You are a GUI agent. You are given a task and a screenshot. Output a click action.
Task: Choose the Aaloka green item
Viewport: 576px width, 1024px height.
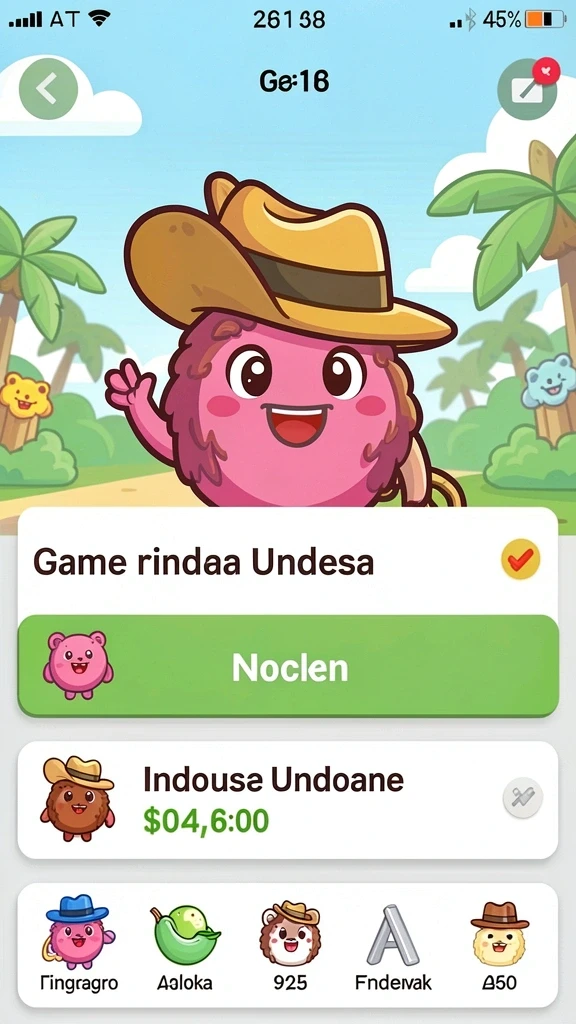coord(184,944)
